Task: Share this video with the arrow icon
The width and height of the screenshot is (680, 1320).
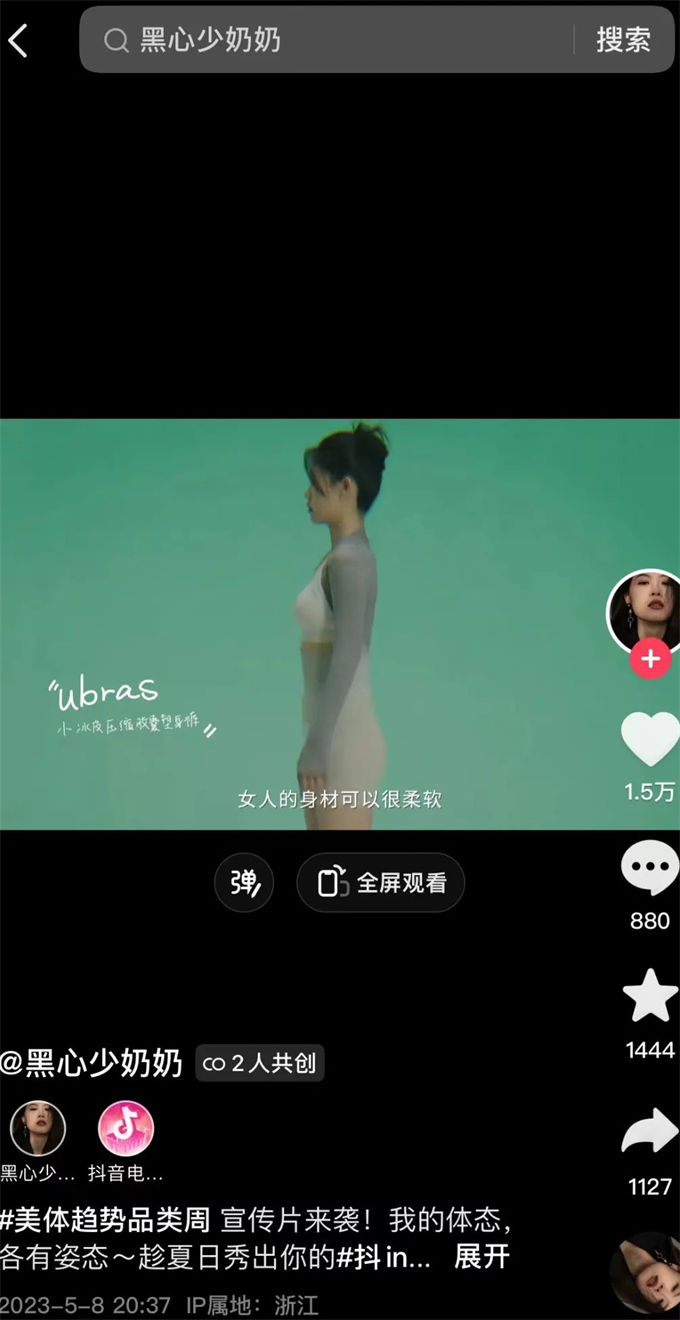Action: (650, 1133)
